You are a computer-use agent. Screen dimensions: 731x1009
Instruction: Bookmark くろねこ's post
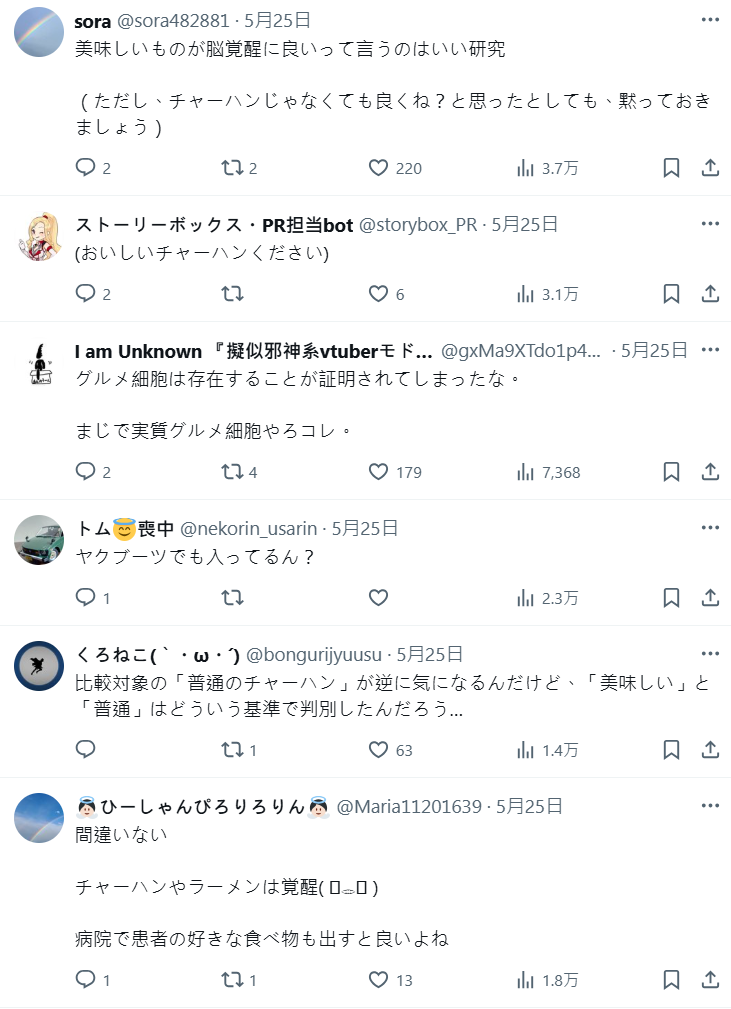click(x=672, y=750)
